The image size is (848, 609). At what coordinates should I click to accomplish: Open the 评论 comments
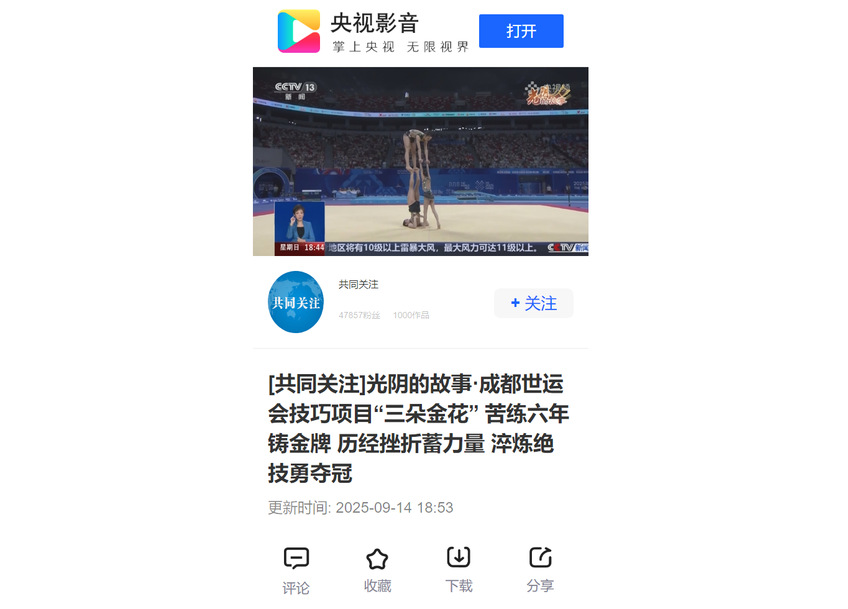pos(296,570)
